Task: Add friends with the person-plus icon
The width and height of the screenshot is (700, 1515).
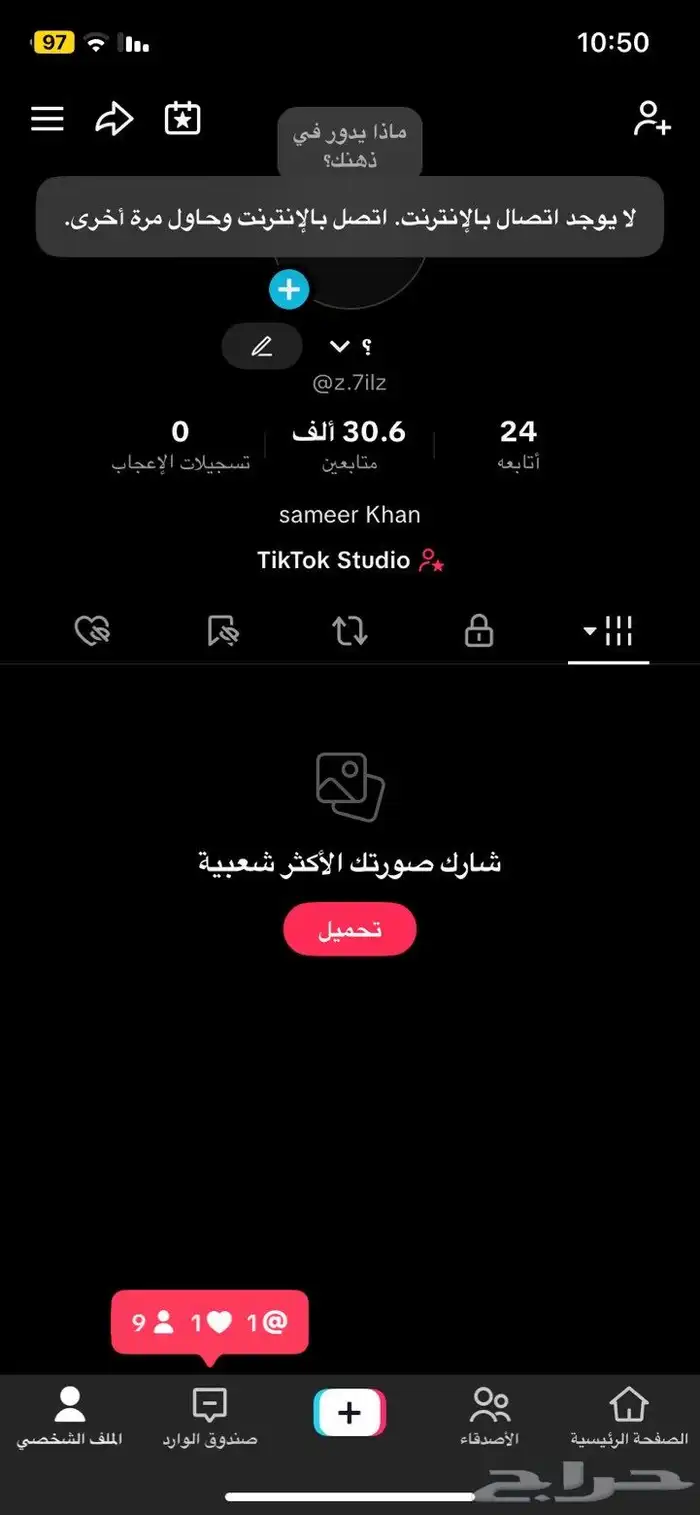Action: pos(651,119)
